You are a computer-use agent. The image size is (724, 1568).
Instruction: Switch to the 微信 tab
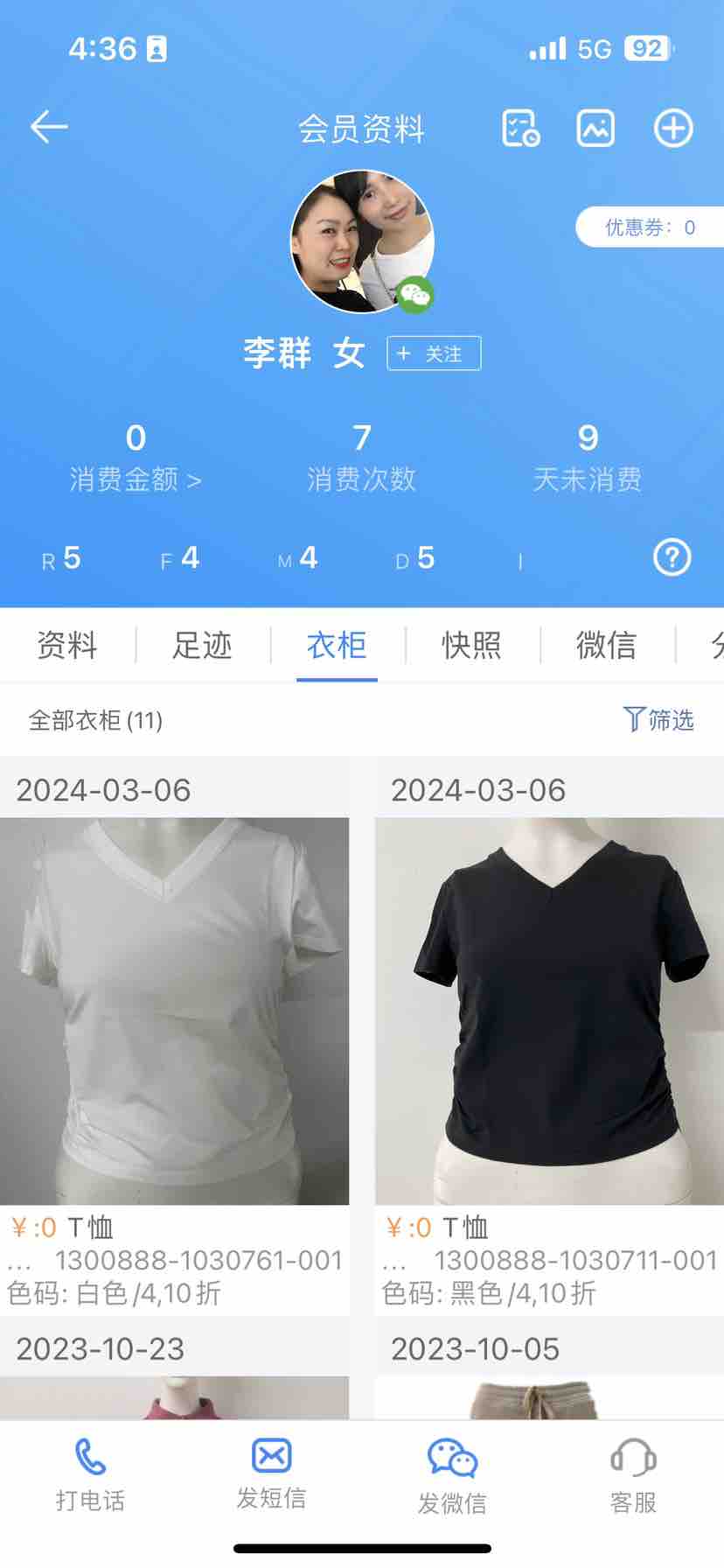click(x=606, y=646)
